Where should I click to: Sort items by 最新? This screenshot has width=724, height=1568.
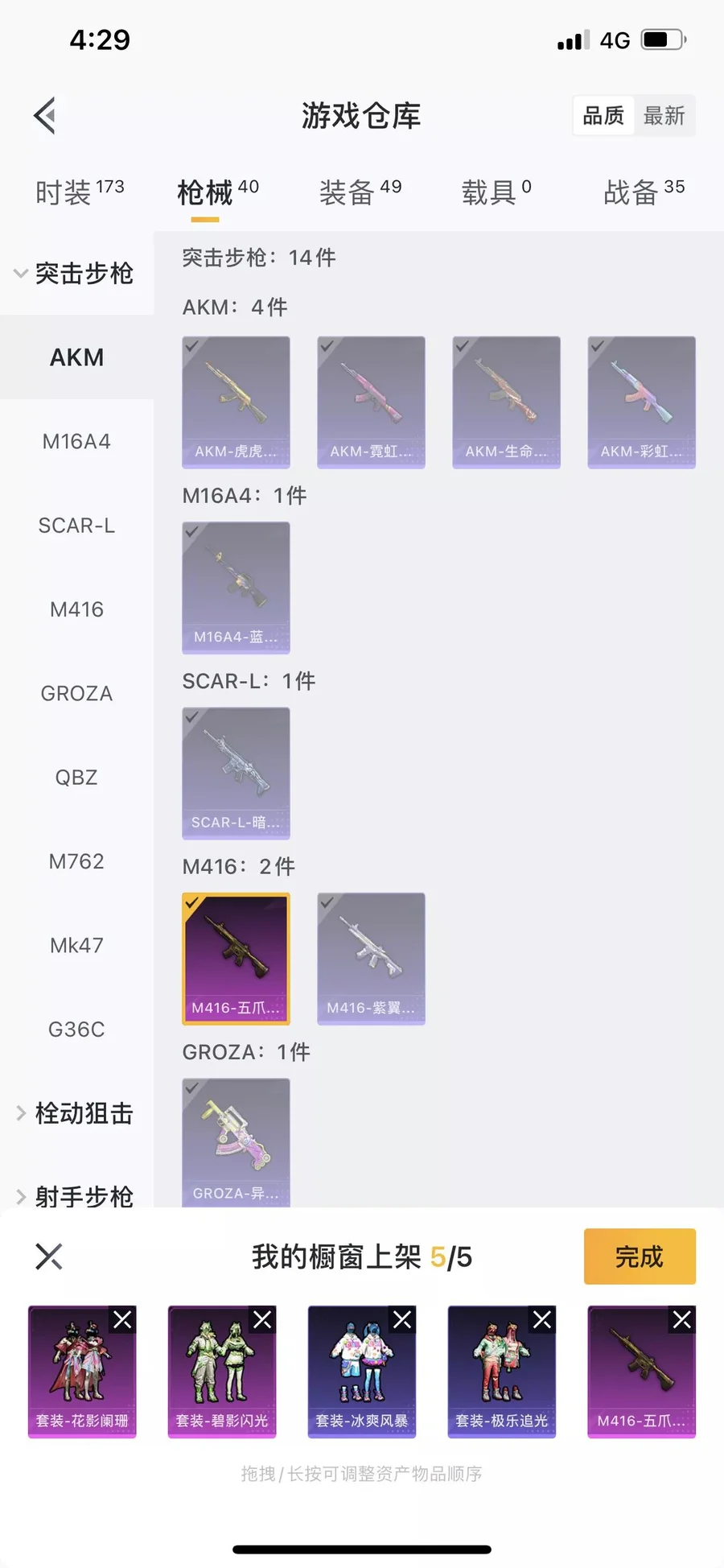664,116
